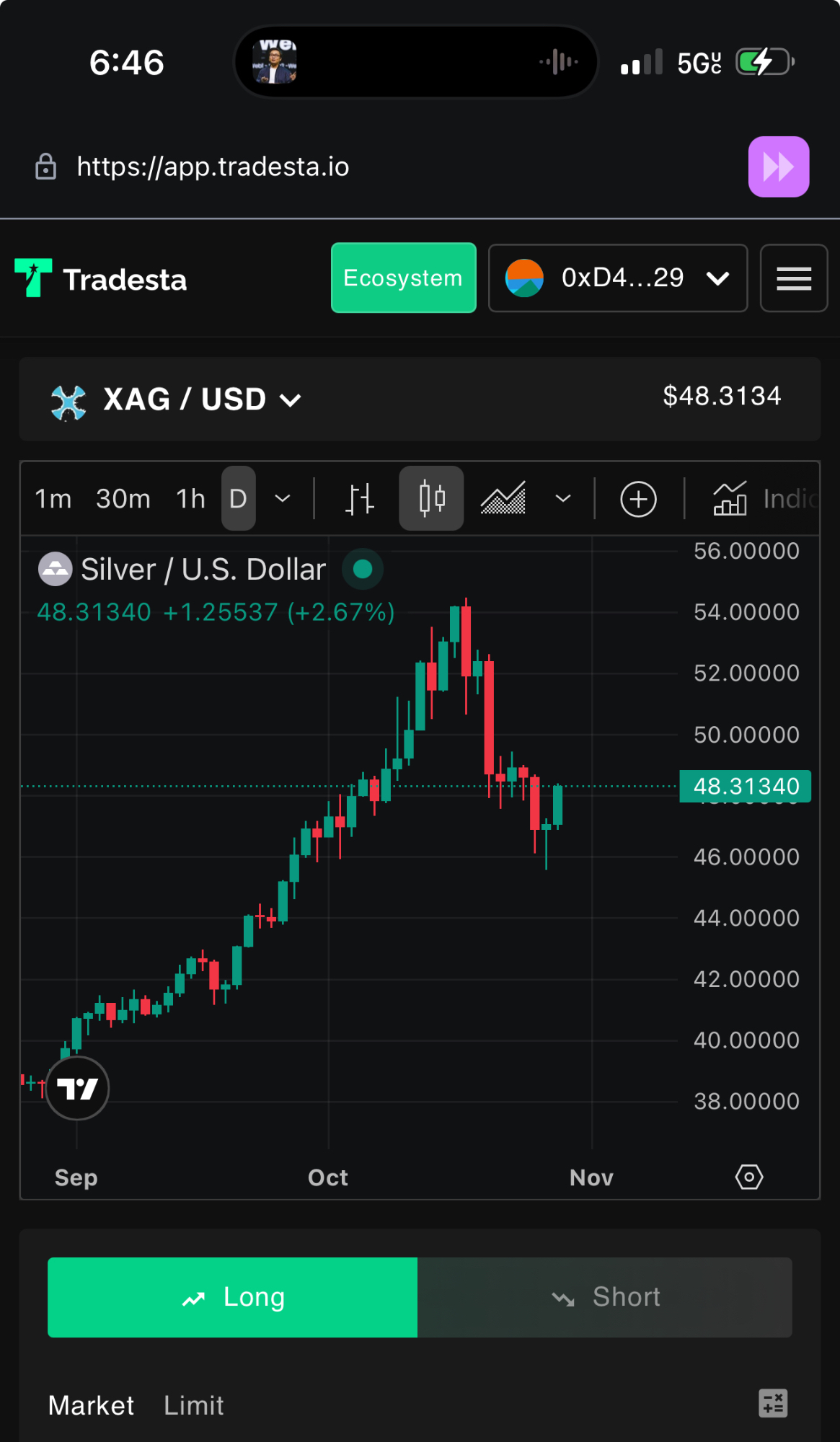Open chart settings hexagon icon
The height and width of the screenshot is (1442, 840).
pos(749,1177)
